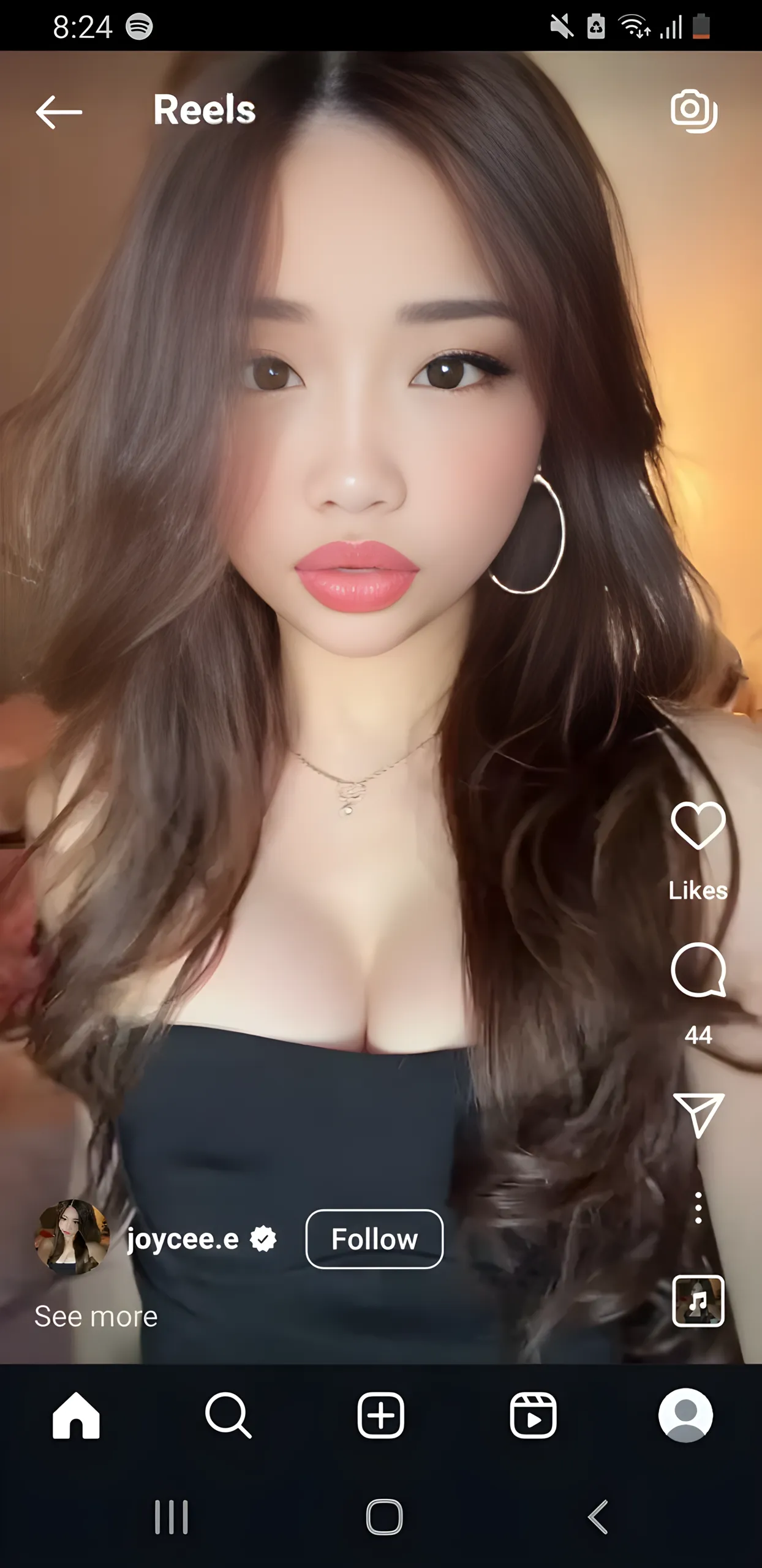762x1568 pixels.
Task: Open the Reels camera
Action: coord(693,111)
